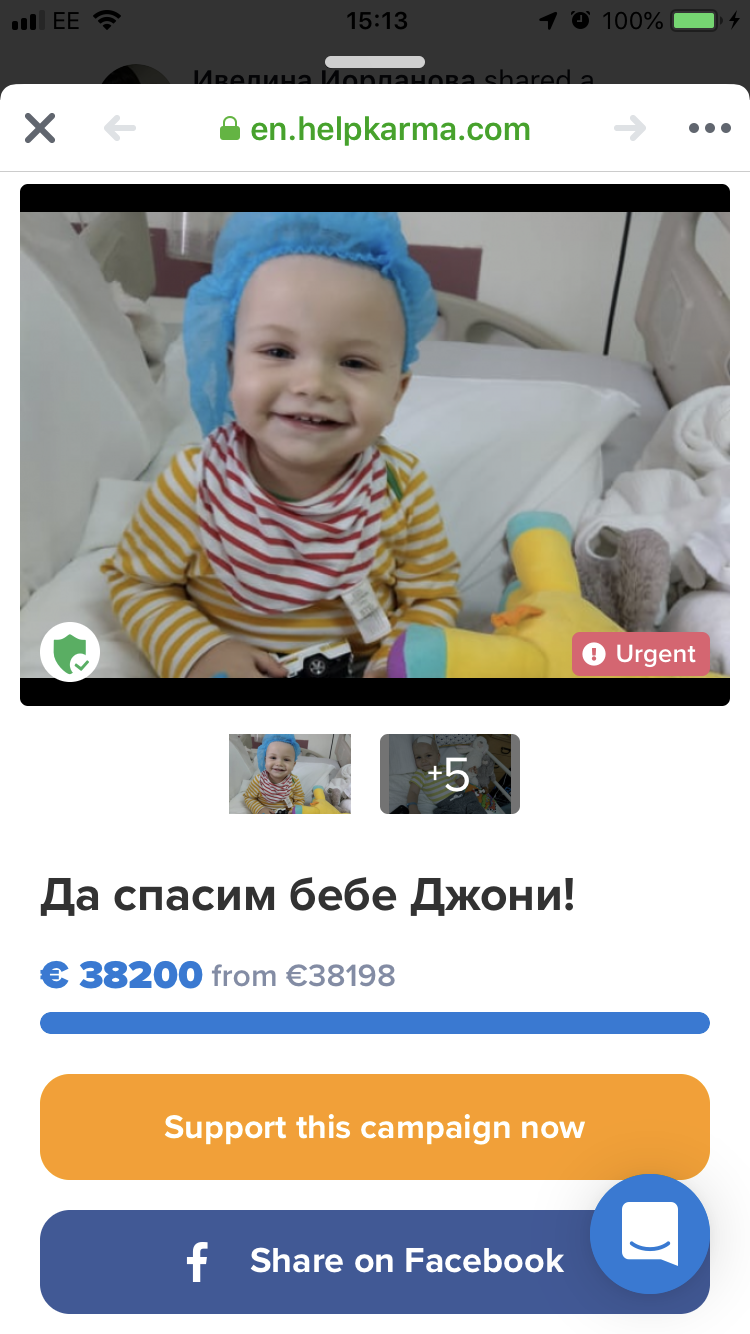
Task: Open the three-dot browser menu
Action: pos(710,128)
